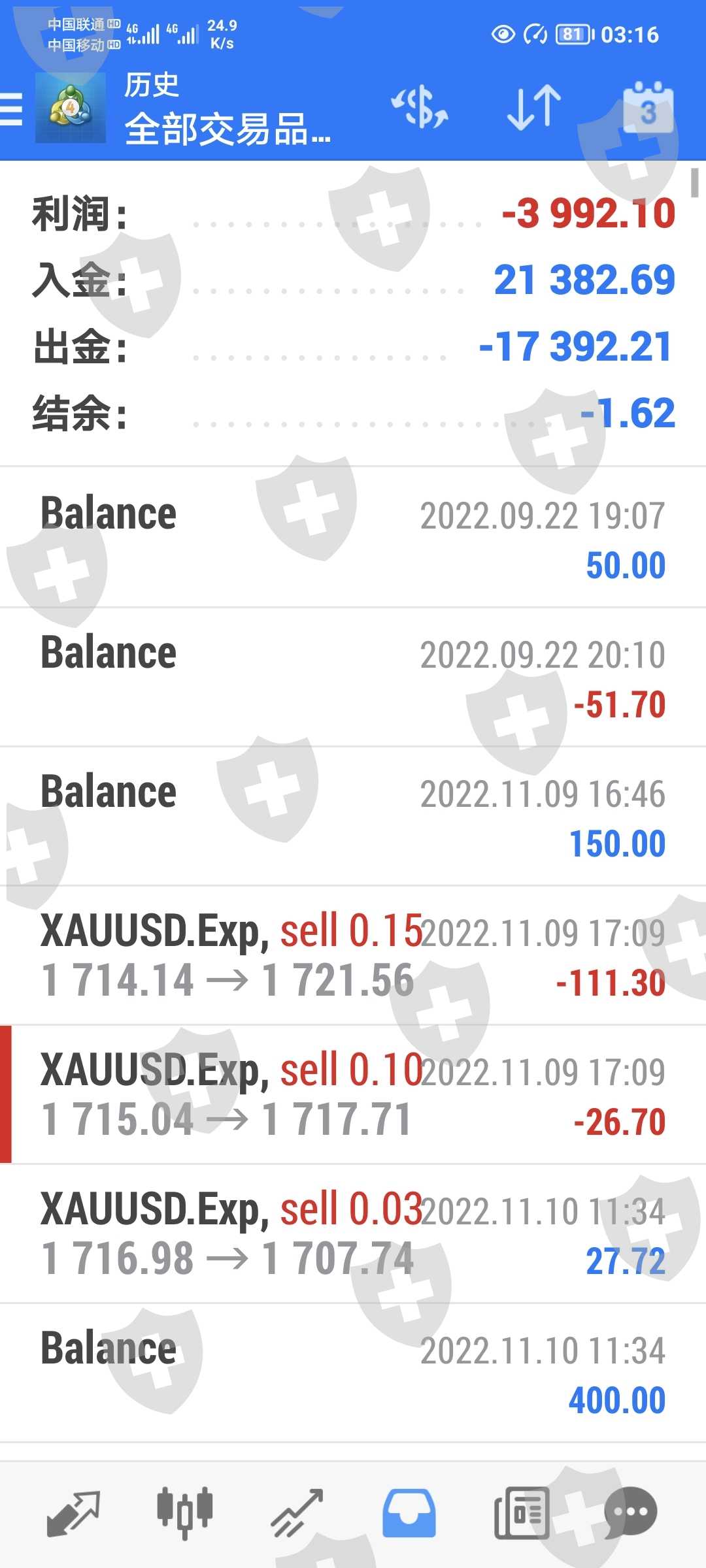Select the Balance entry of 400.00
The height and width of the screenshot is (1568, 706).
coord(353,1373)
